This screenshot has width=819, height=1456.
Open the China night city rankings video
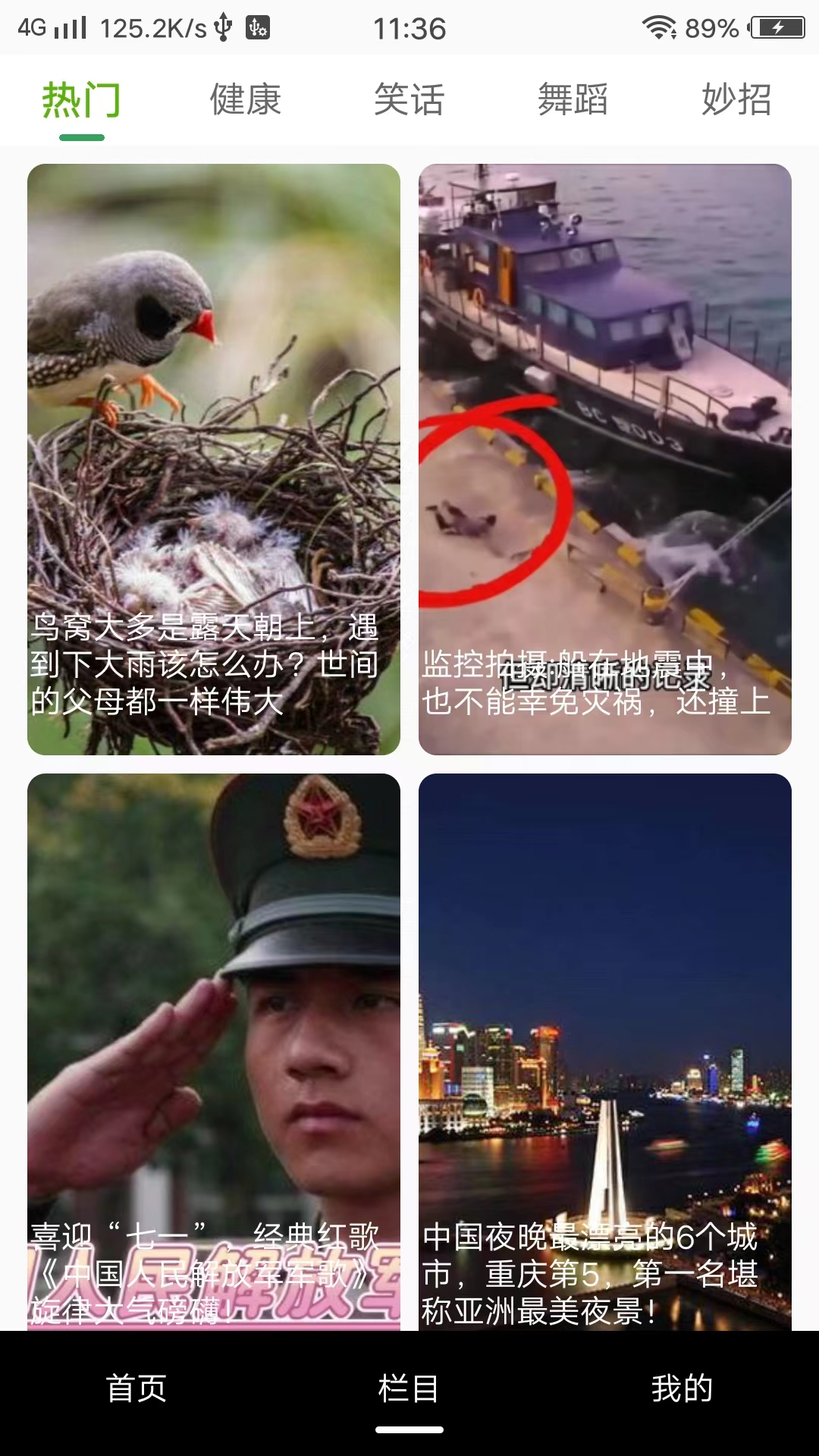tap(603, 1062)
